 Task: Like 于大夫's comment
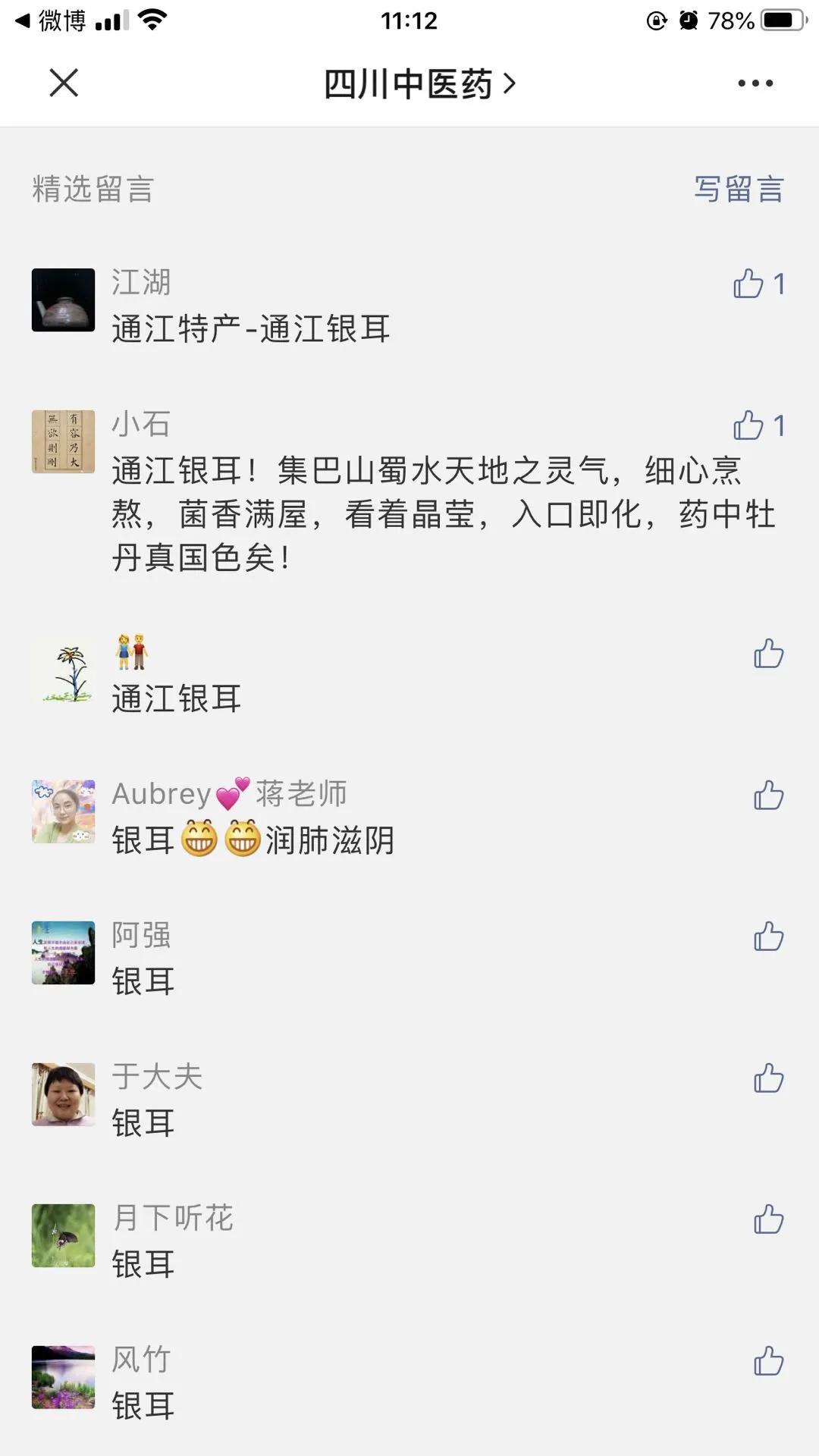[x=770, y=1078]
